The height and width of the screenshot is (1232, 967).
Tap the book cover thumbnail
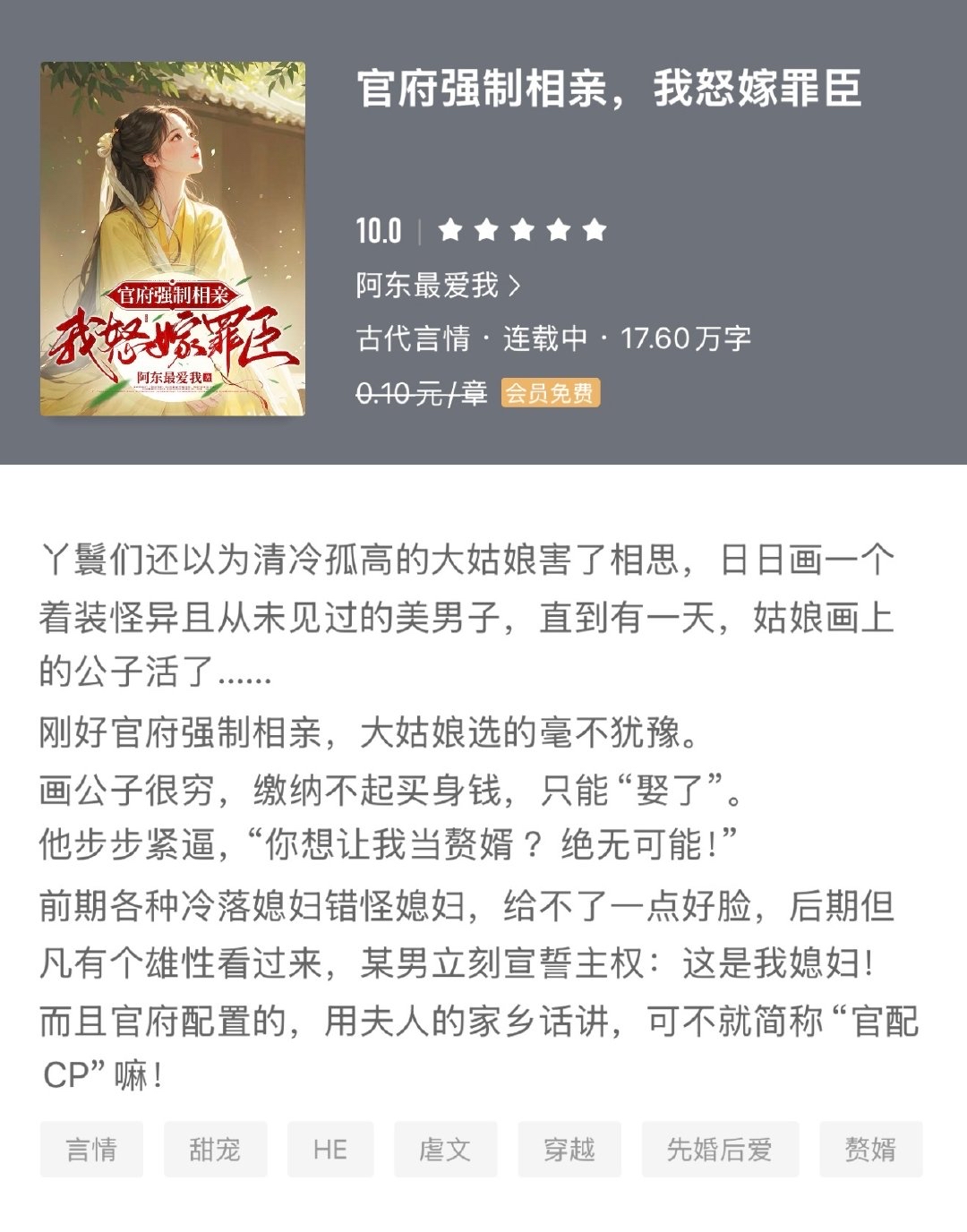coord(173,239)
